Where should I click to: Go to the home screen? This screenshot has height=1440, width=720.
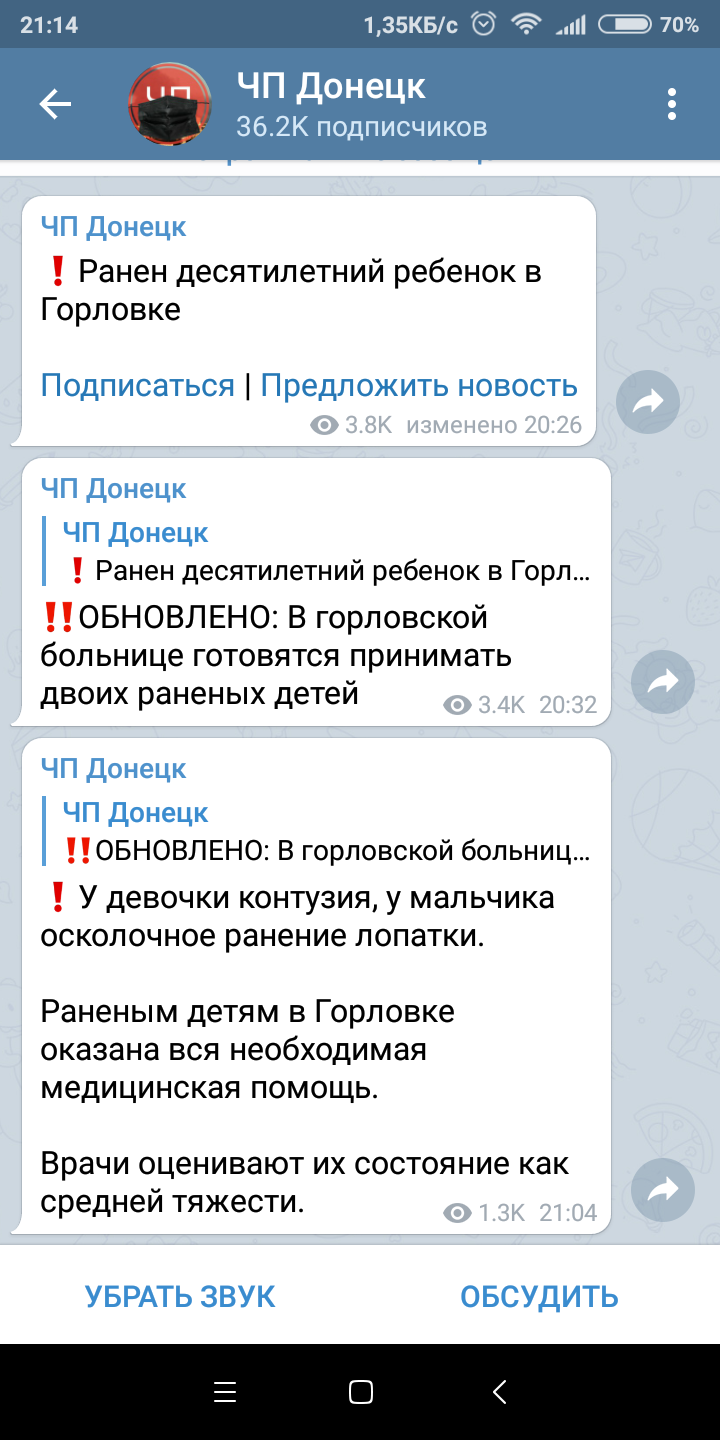361,1391
